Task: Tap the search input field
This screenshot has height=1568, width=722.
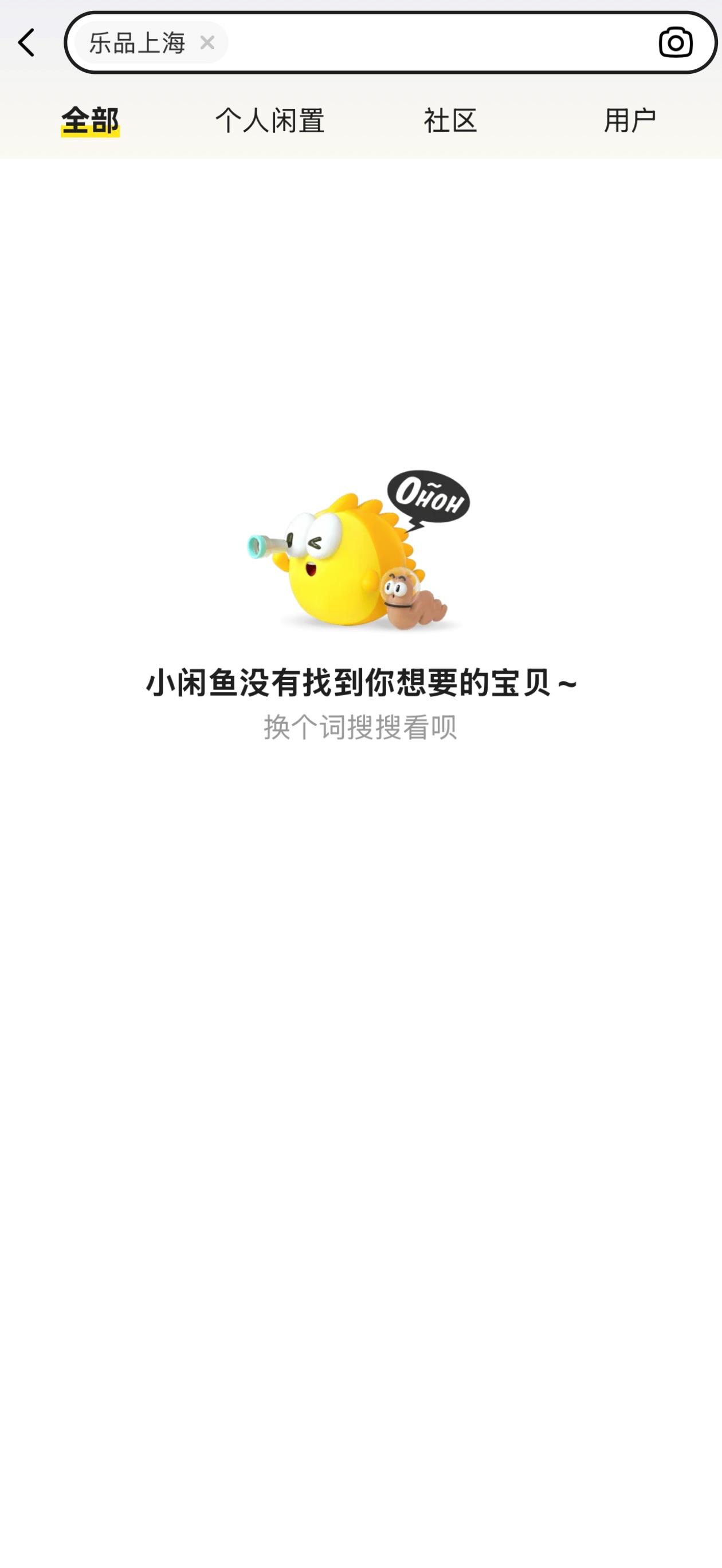Action: [439, 42]
